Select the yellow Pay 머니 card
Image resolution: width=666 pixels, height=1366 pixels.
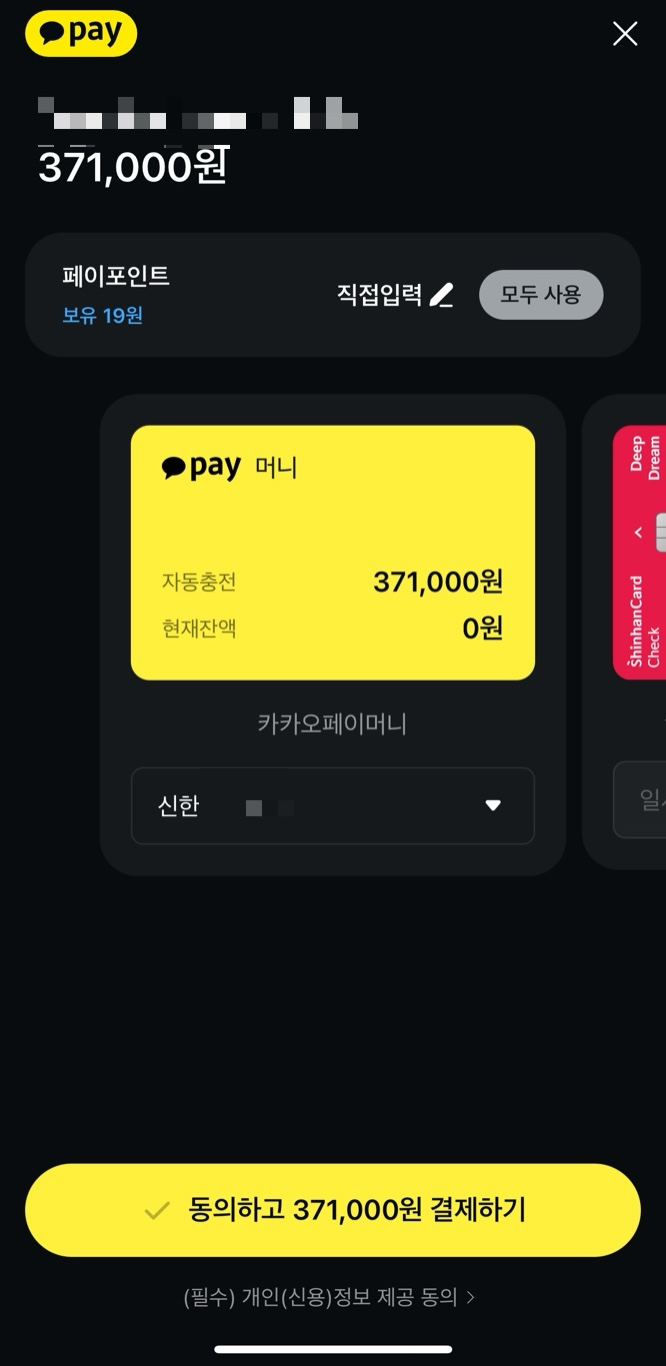tap(332, 552)
